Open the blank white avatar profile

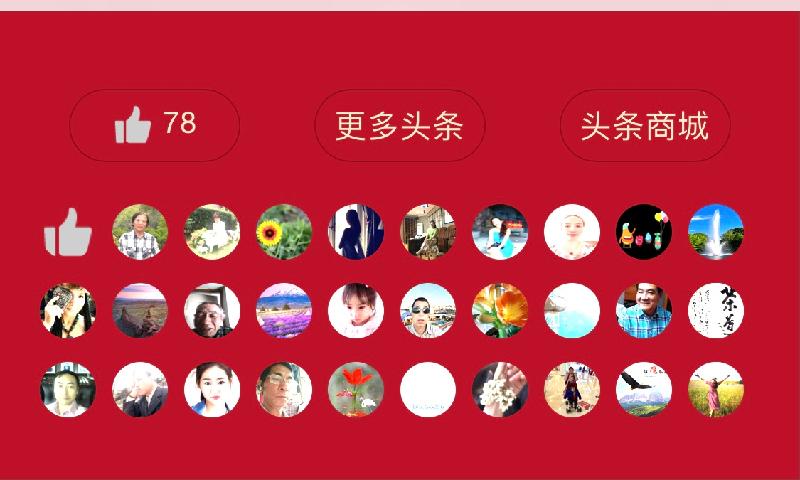tap(428, 390)
